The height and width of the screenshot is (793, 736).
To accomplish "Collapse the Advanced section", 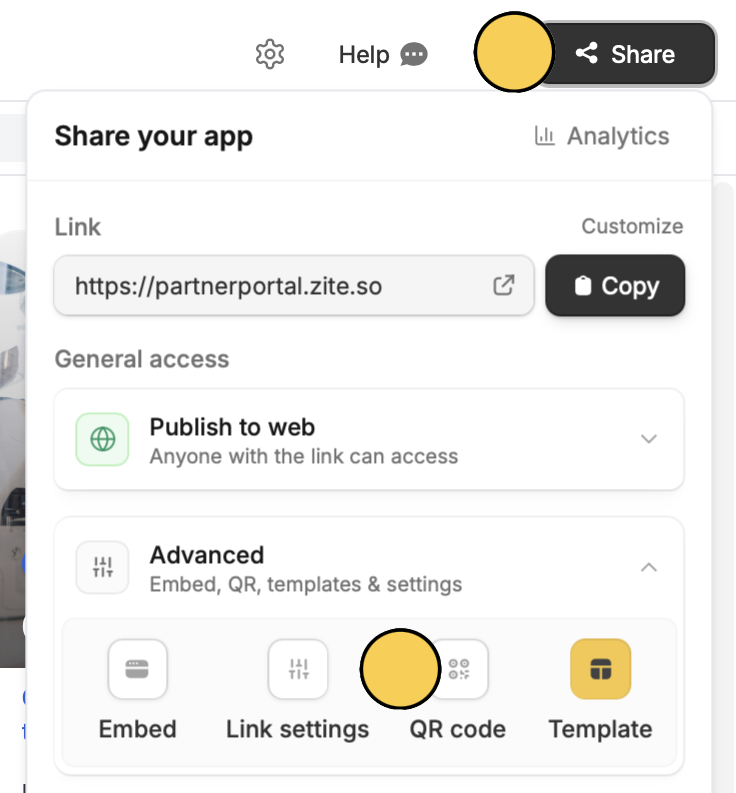I will (x=648, y=568).
